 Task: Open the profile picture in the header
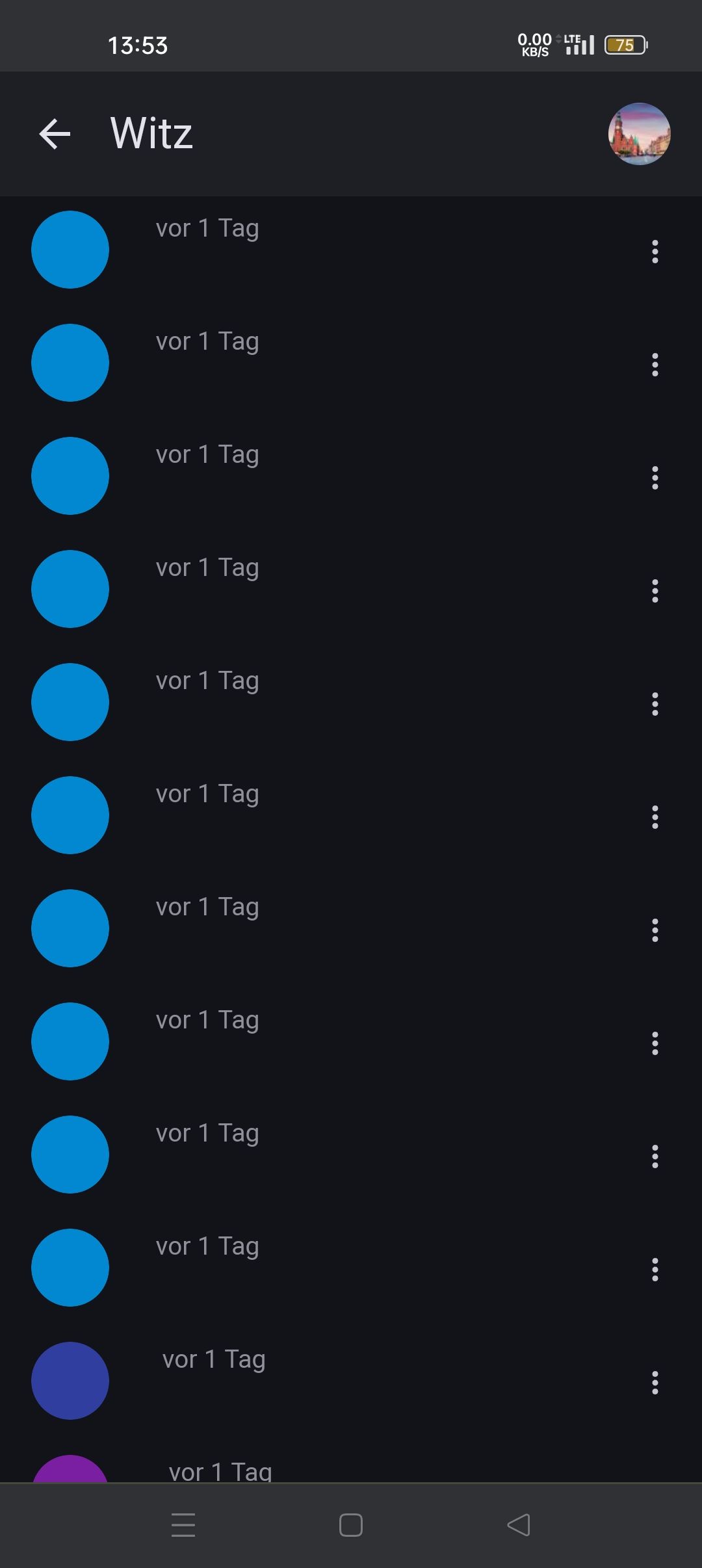[639, 134]
